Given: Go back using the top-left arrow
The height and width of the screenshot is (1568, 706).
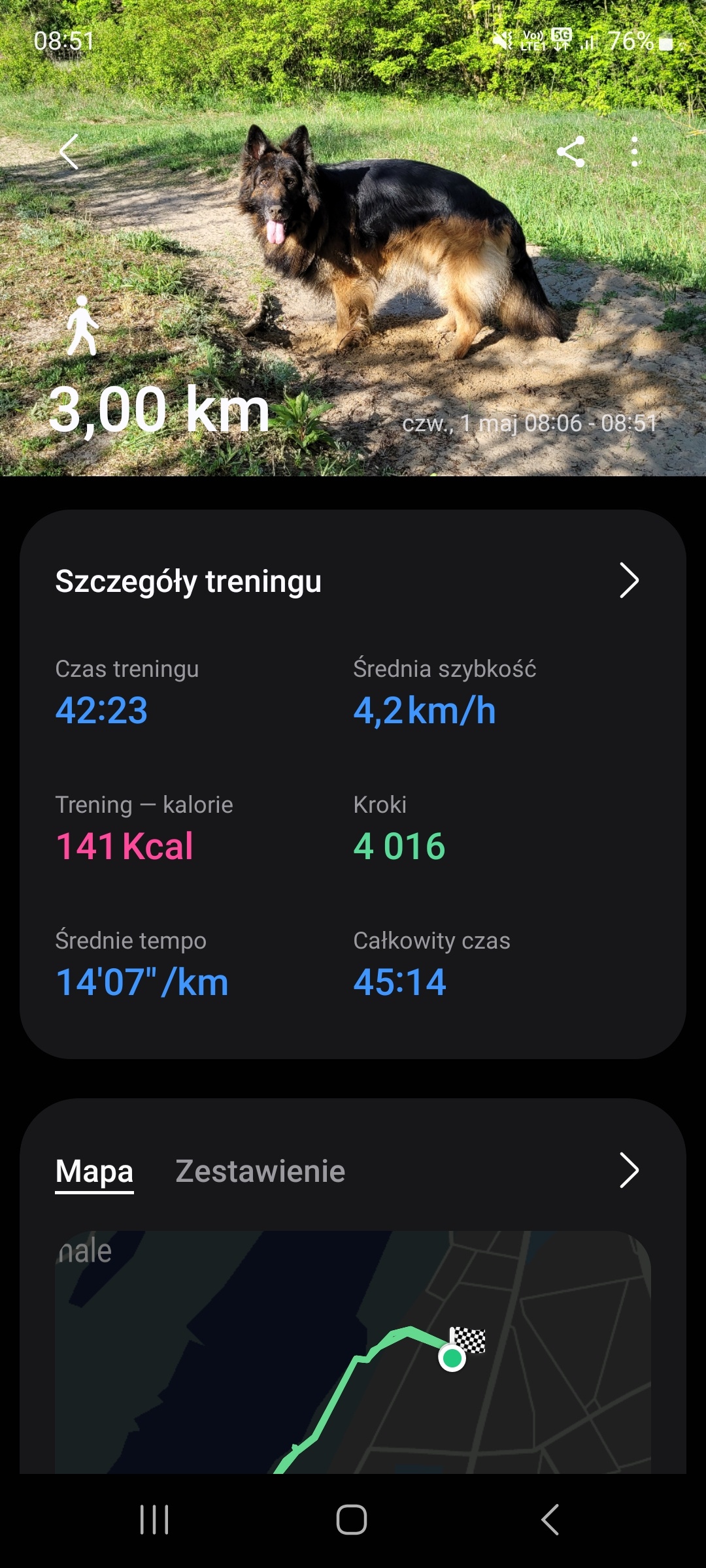Looking at the screenshot, I should click(69, 152).
